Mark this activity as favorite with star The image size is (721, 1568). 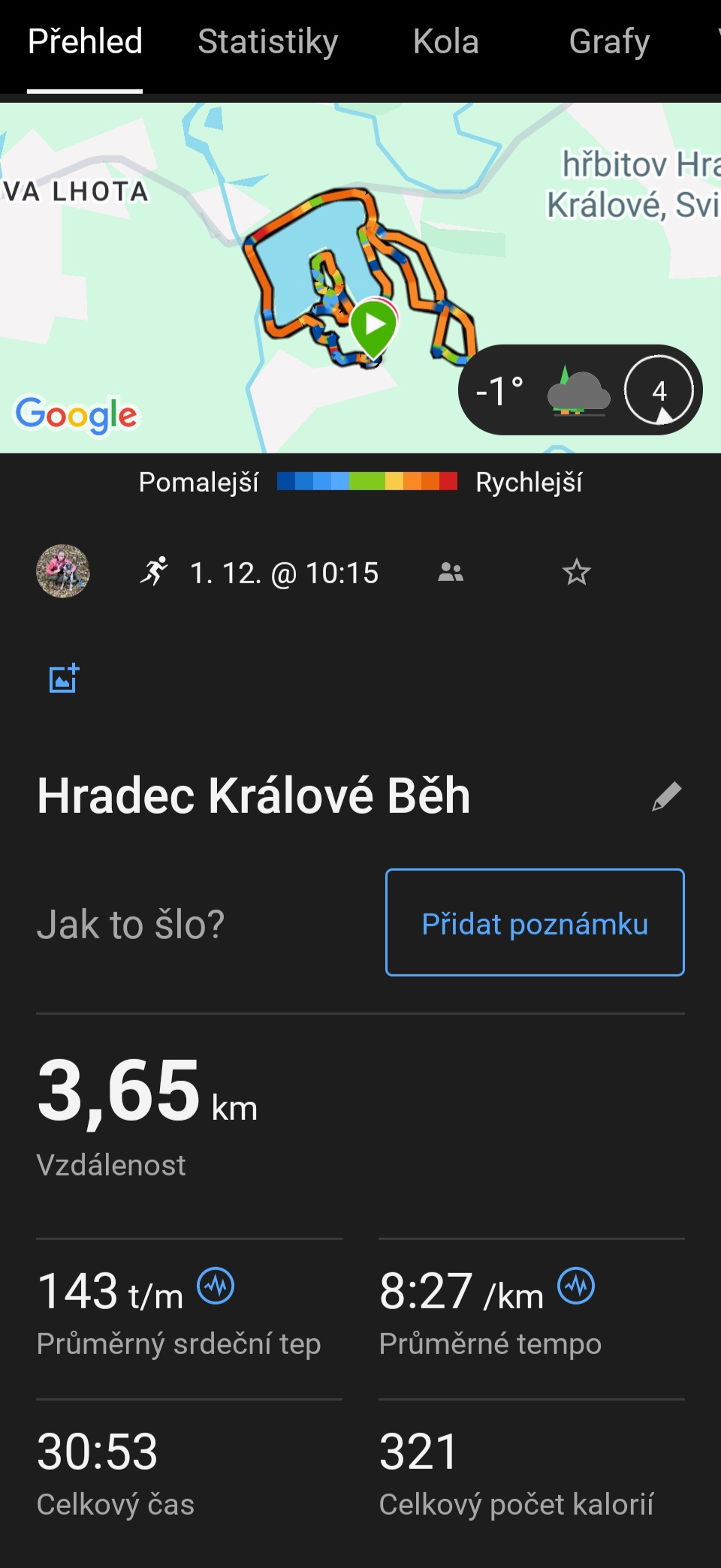click(576, 573)
